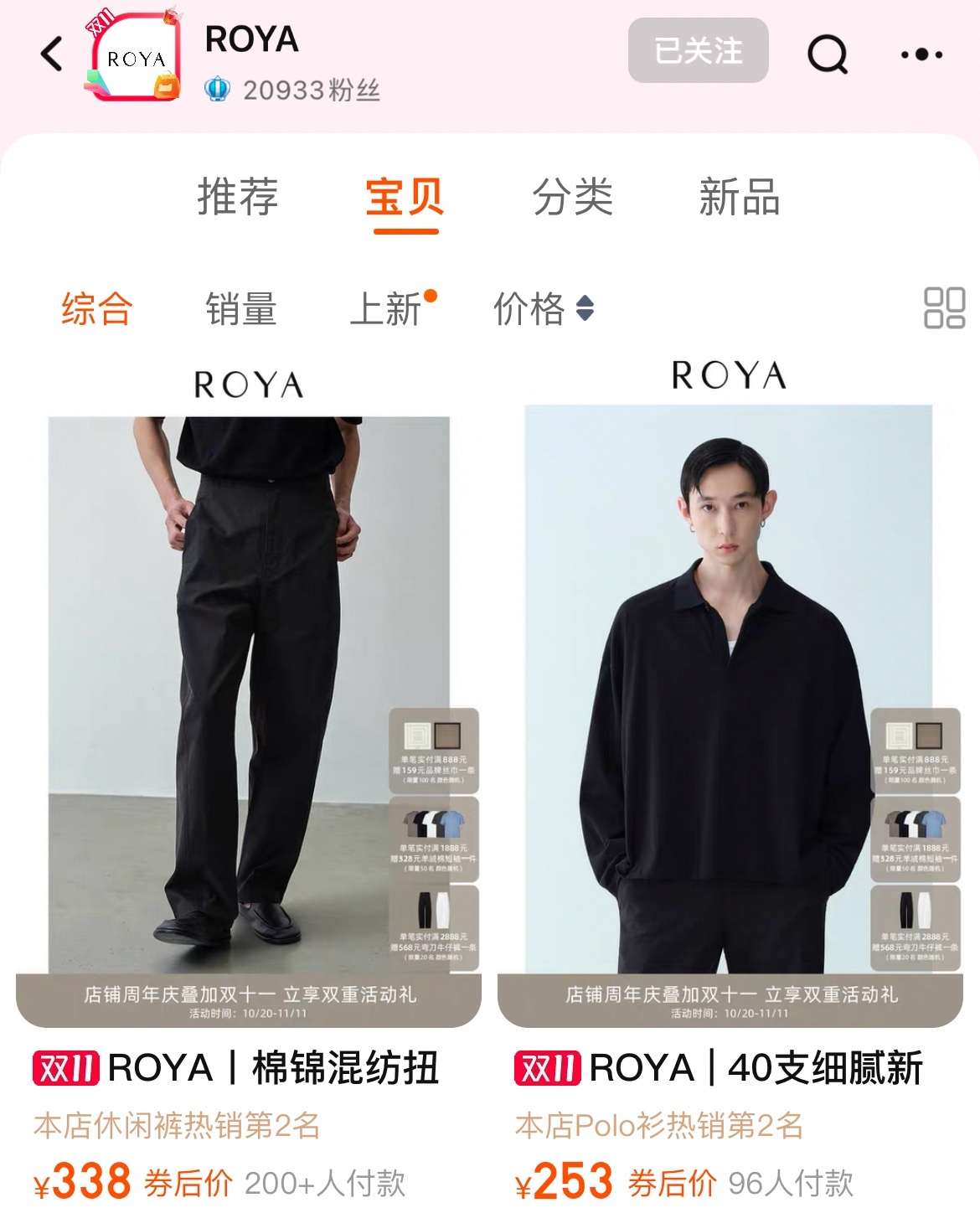Open the 新品 tab
The width and height of the screenshot is (980, 1208).
coord(739,198)
